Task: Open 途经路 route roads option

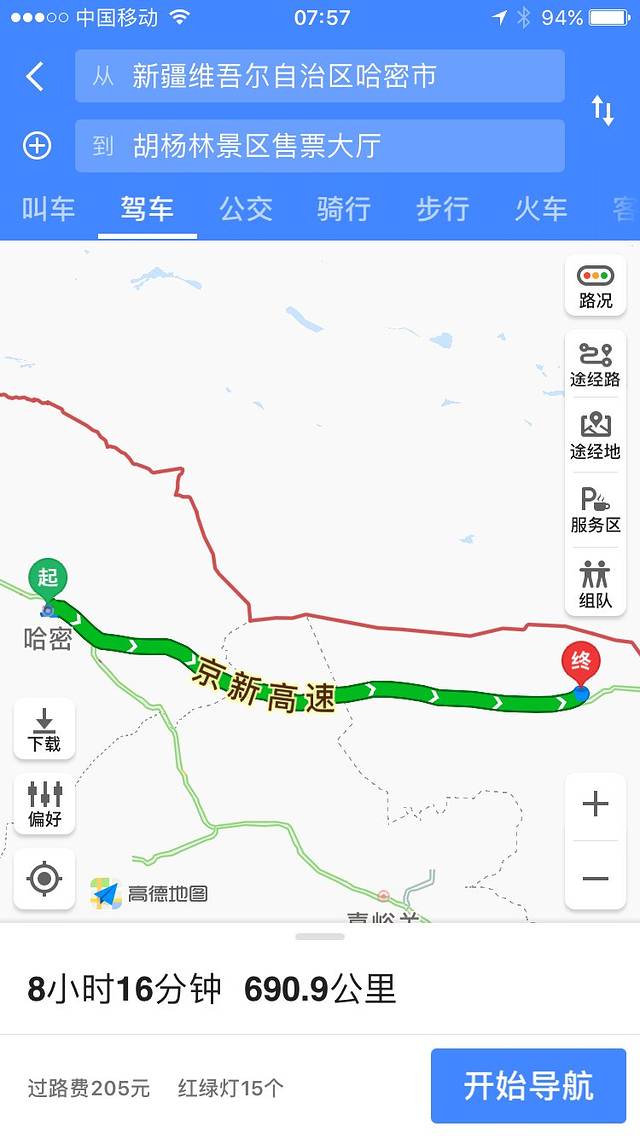Action: coord(595,364)
